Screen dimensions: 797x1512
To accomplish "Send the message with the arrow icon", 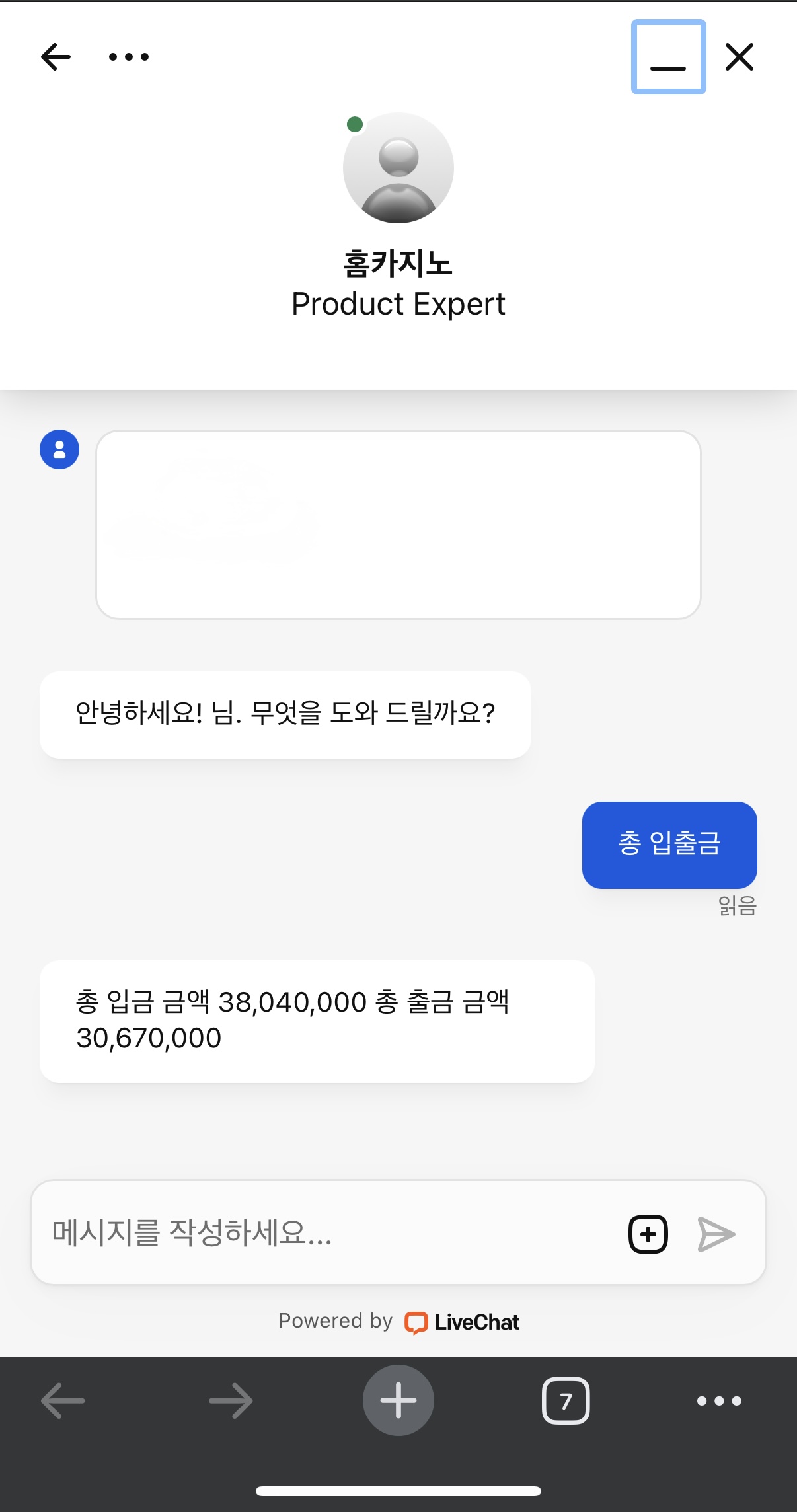I will (x=716, y=1234).
